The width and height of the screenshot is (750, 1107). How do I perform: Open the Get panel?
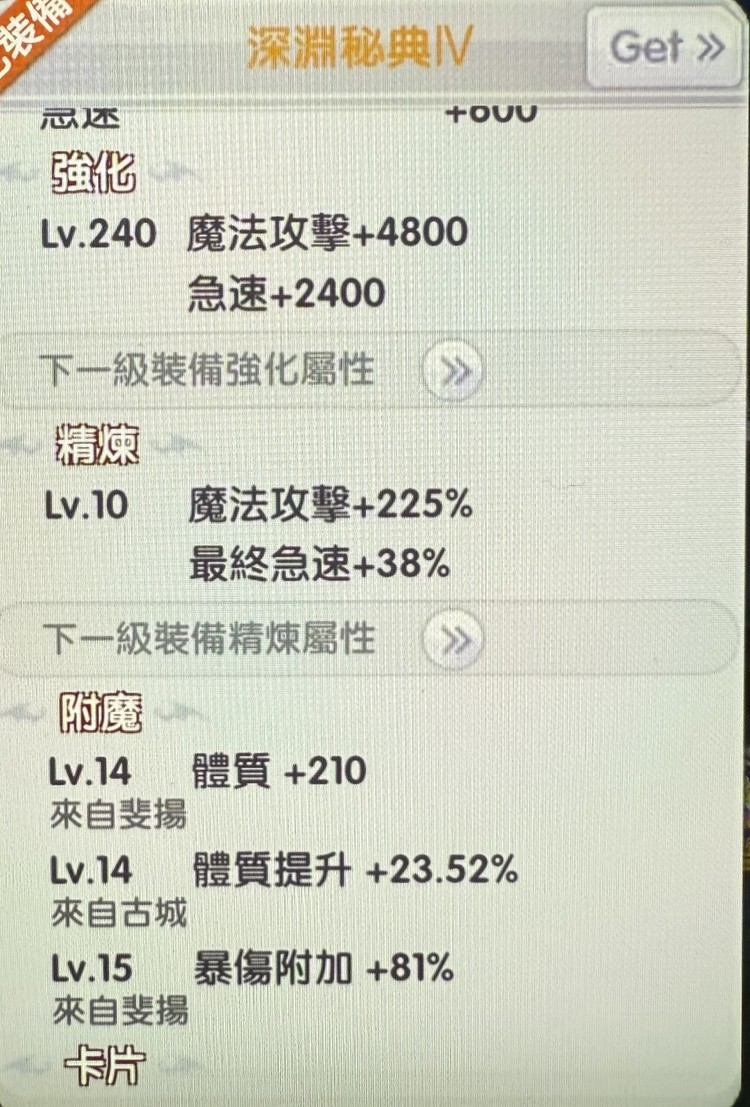pos(663,47)
